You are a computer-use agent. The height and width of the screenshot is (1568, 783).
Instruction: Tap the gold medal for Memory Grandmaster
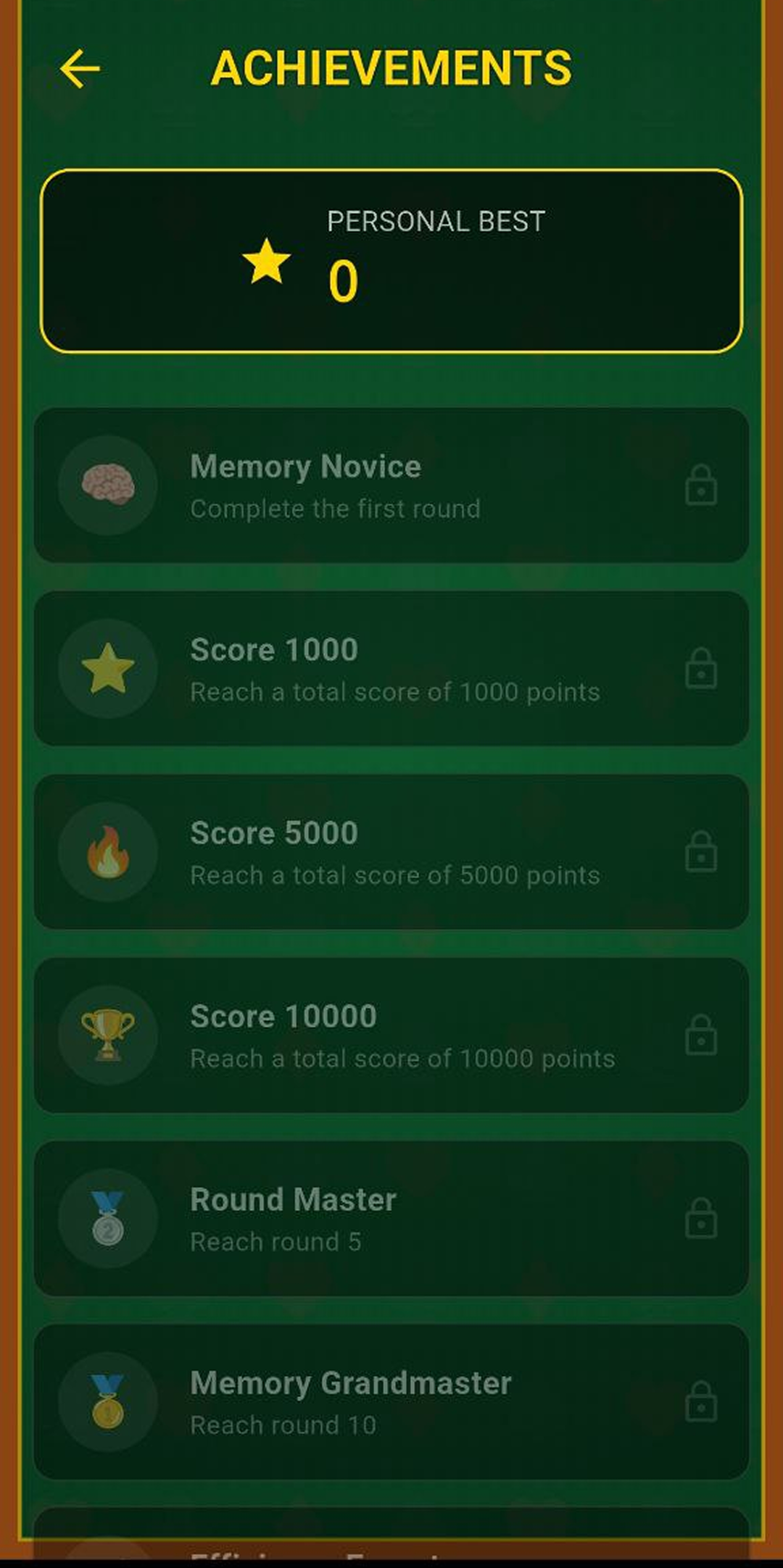[107, 1403]
